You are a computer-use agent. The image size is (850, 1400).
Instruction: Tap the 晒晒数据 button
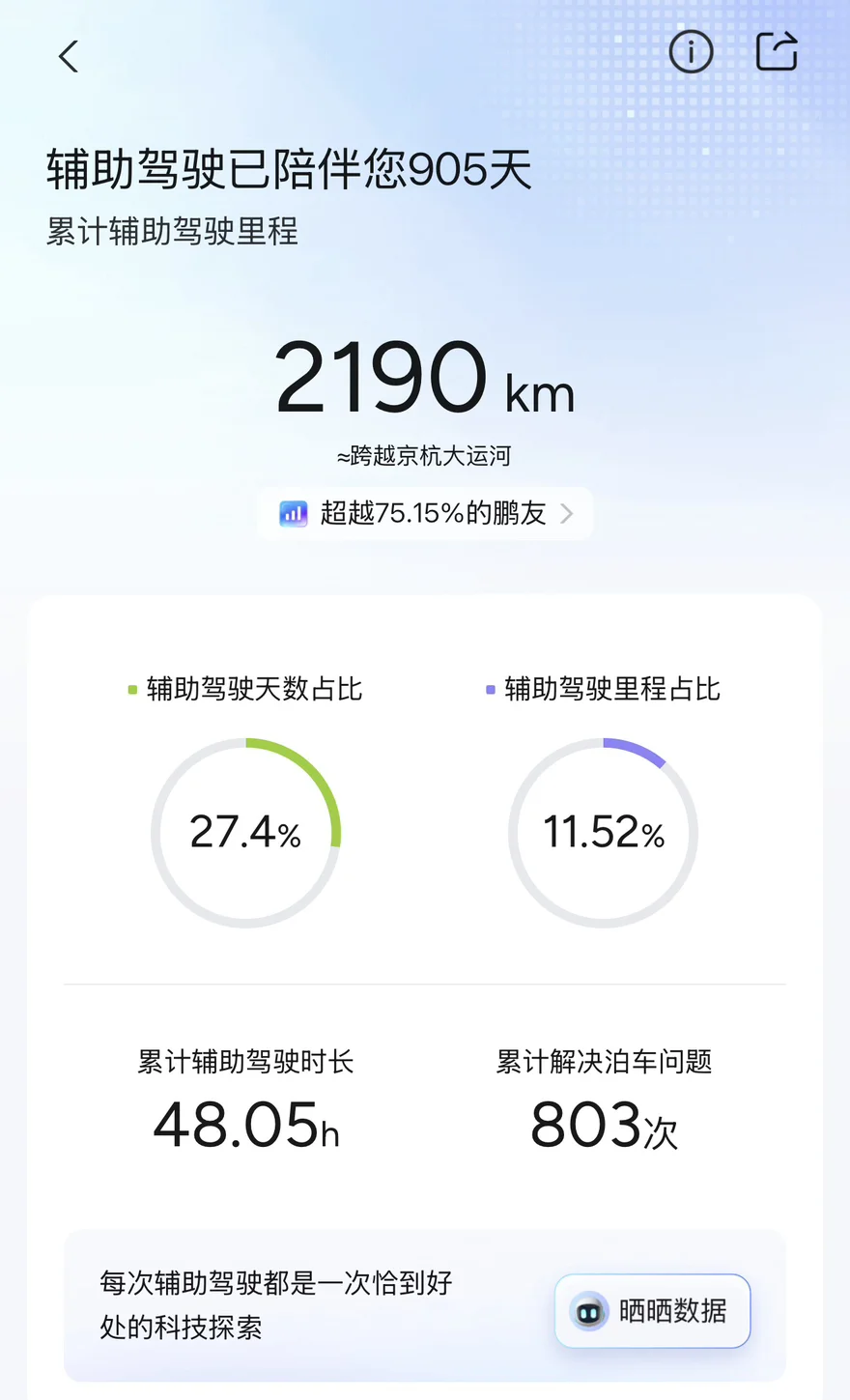(652, 1311)
